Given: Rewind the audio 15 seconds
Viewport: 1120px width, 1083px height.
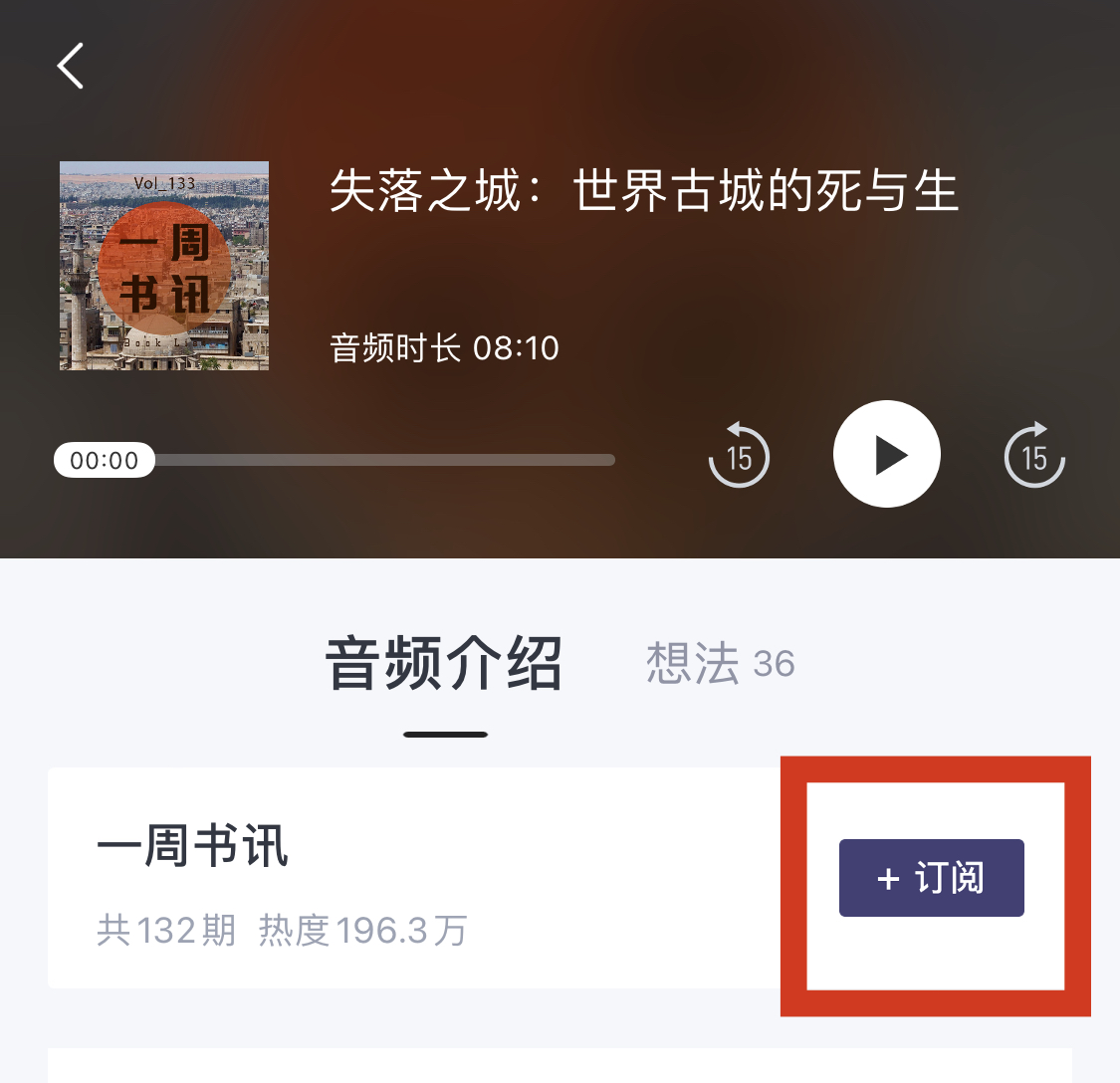Looking at the screenshot, I should tap(739, 456).
